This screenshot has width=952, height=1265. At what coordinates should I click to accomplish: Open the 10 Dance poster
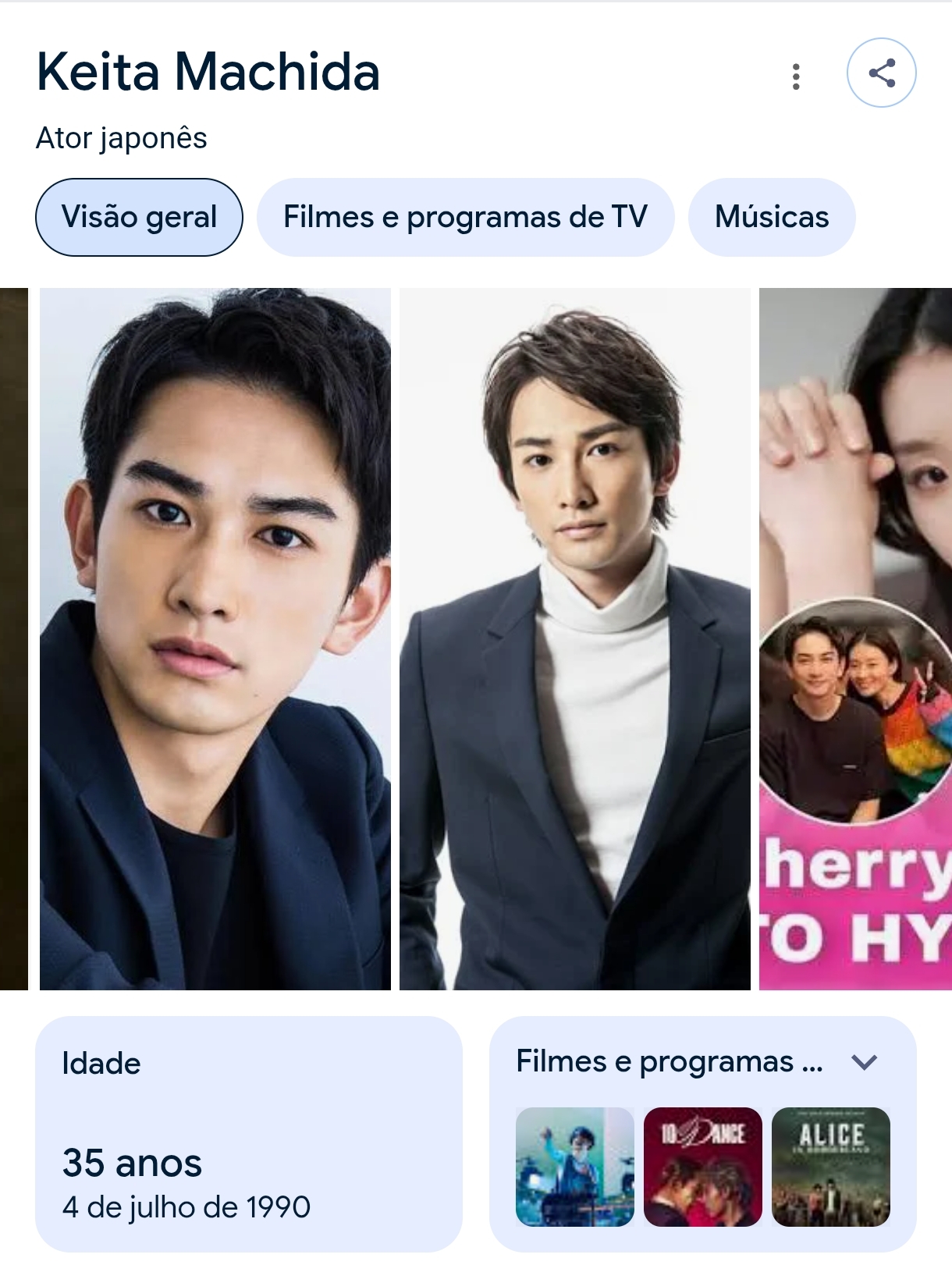coord(702,1167)
